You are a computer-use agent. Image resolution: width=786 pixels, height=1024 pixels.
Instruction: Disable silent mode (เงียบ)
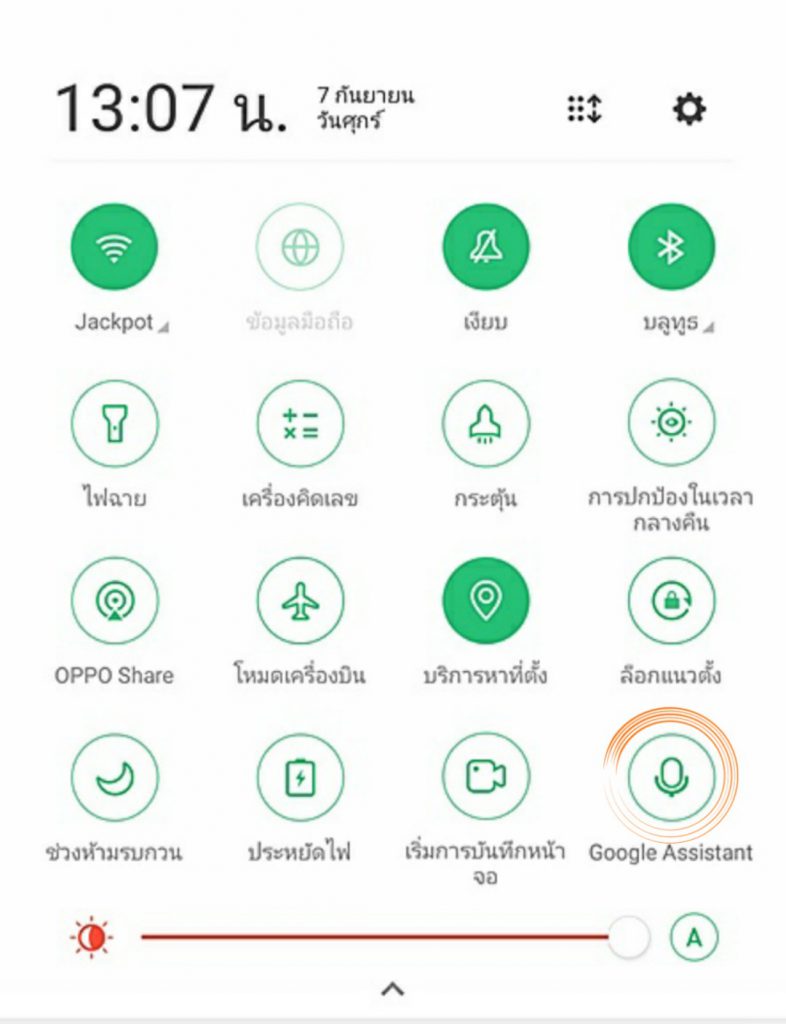[486, 247]
